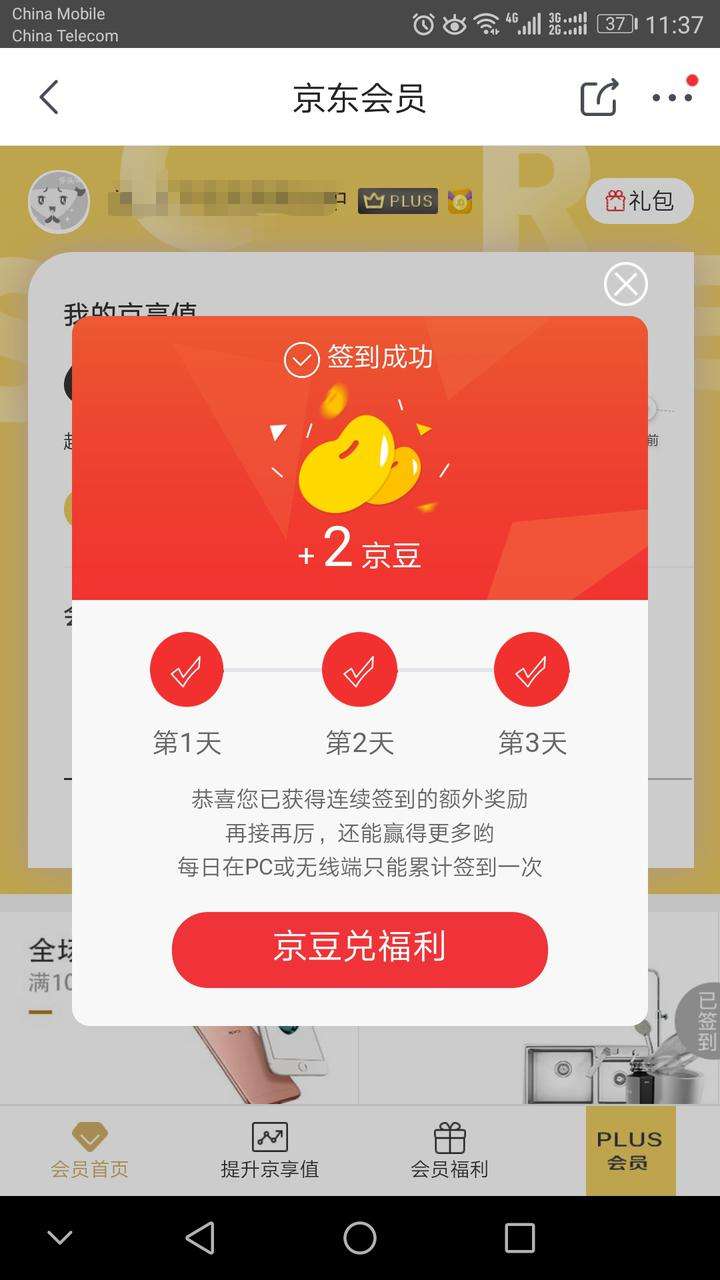The image size is (720, 1280).
Task: Tap the 签到成功 circle check icon
Action: point(303,358)
